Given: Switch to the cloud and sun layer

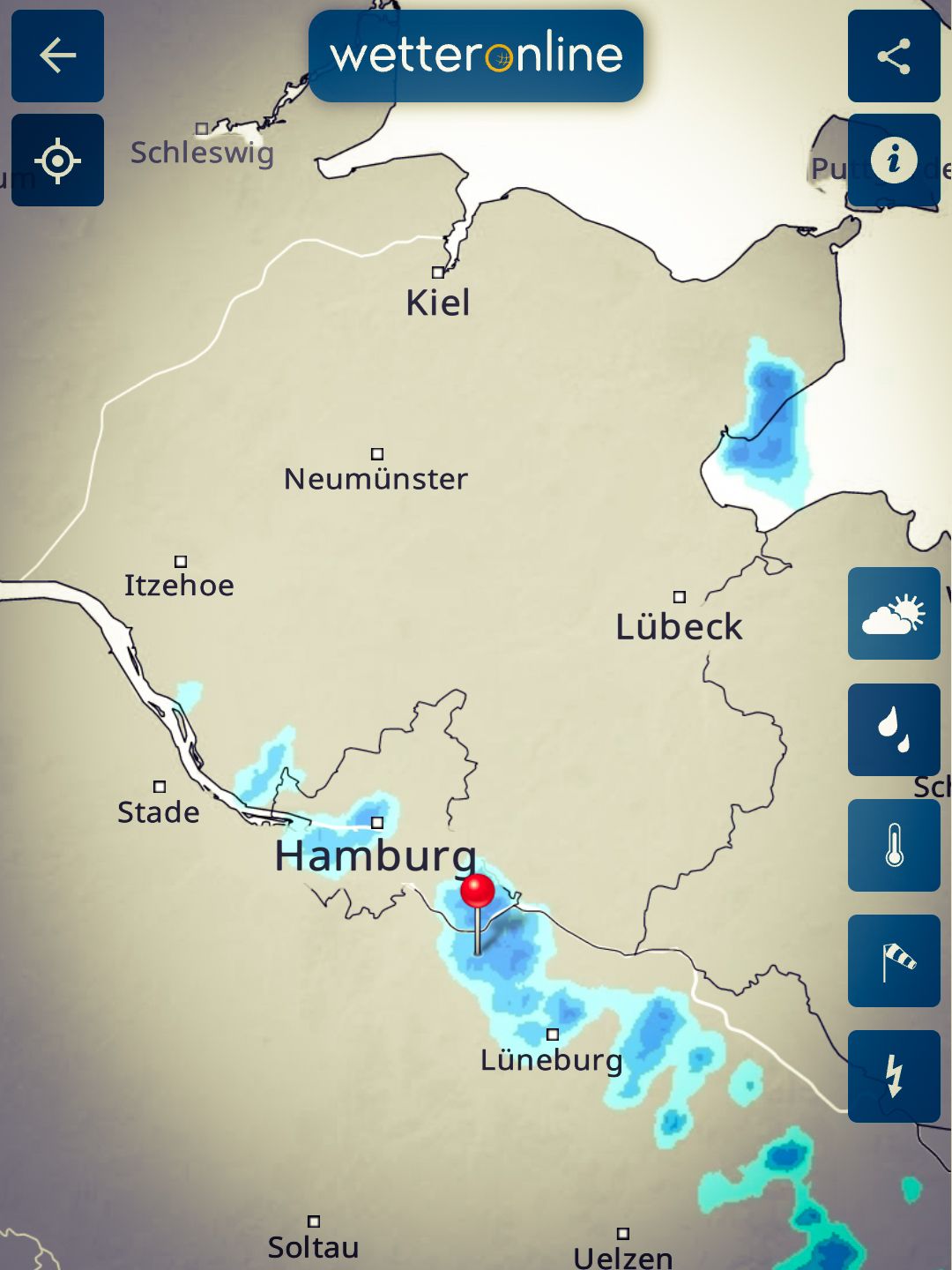Looking at the screenshot, I should pos(894,614).
